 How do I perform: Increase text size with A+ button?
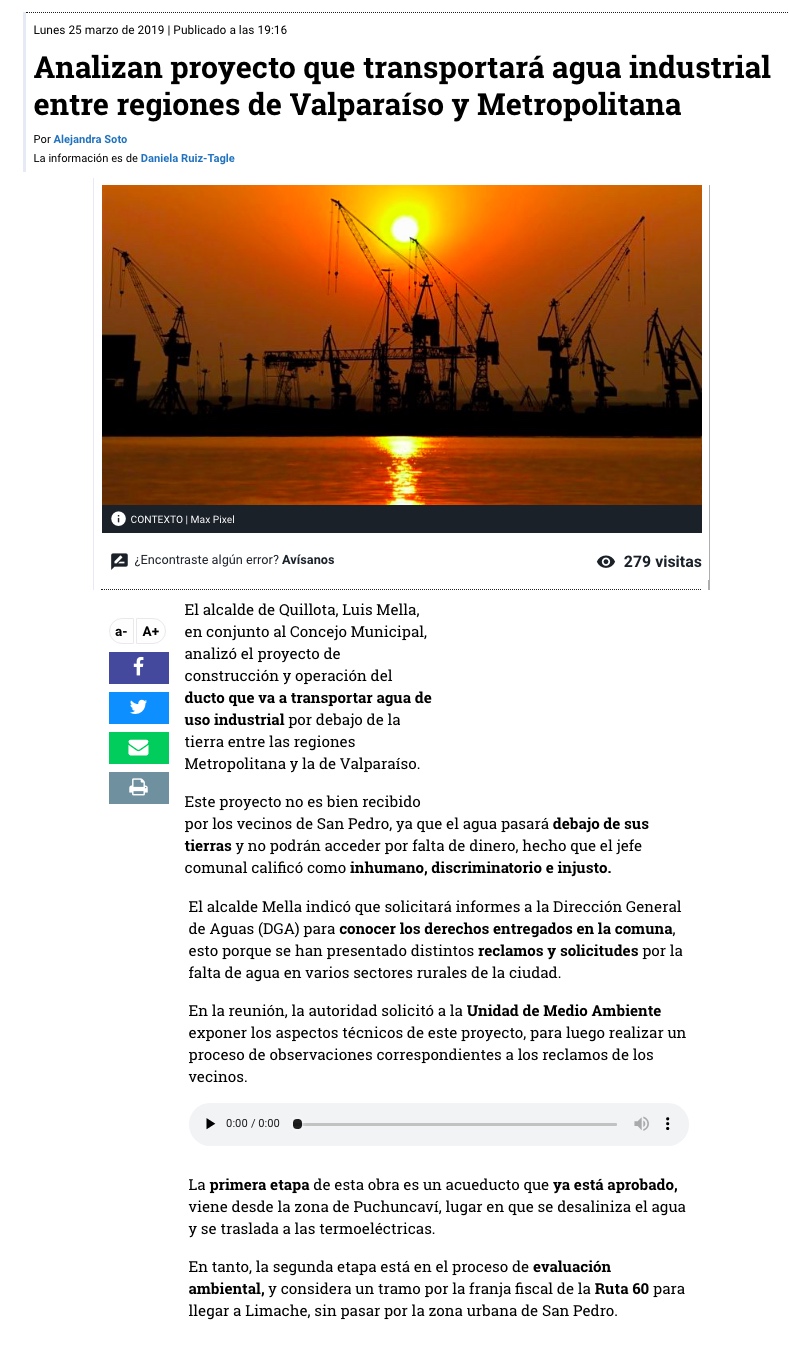151,631
